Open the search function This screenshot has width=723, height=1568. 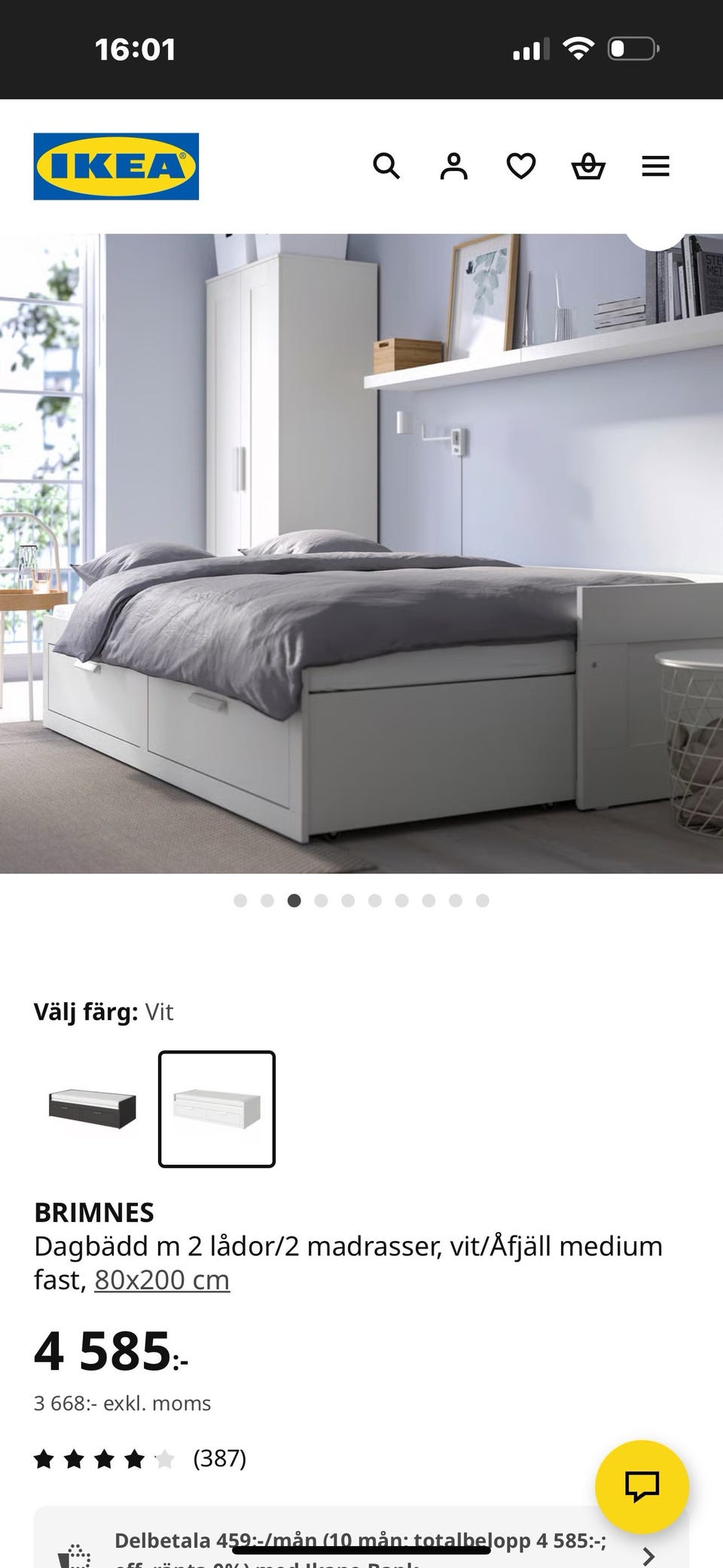coord(387,166)
